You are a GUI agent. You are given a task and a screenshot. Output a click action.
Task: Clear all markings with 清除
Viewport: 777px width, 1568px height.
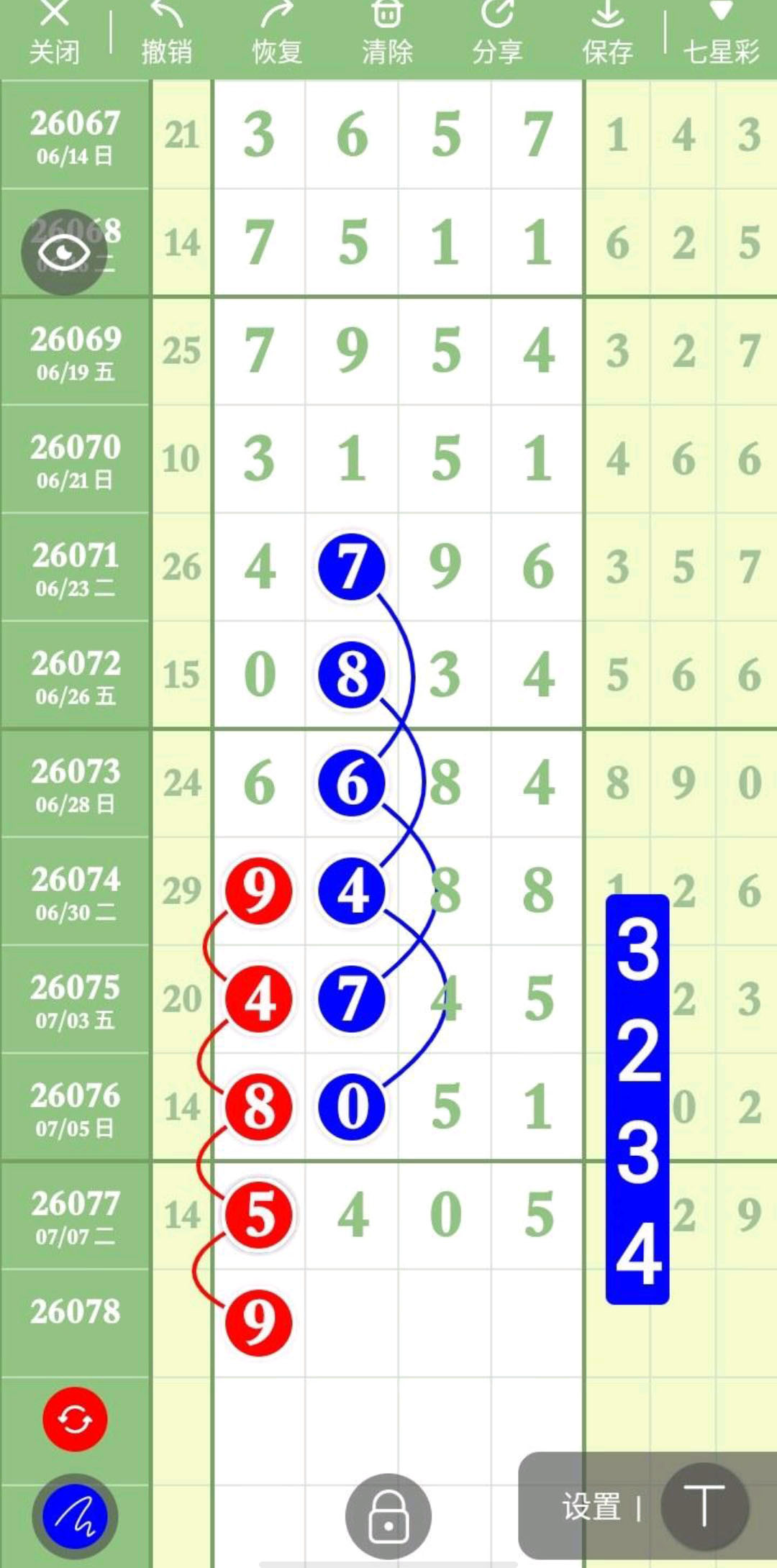387,34
